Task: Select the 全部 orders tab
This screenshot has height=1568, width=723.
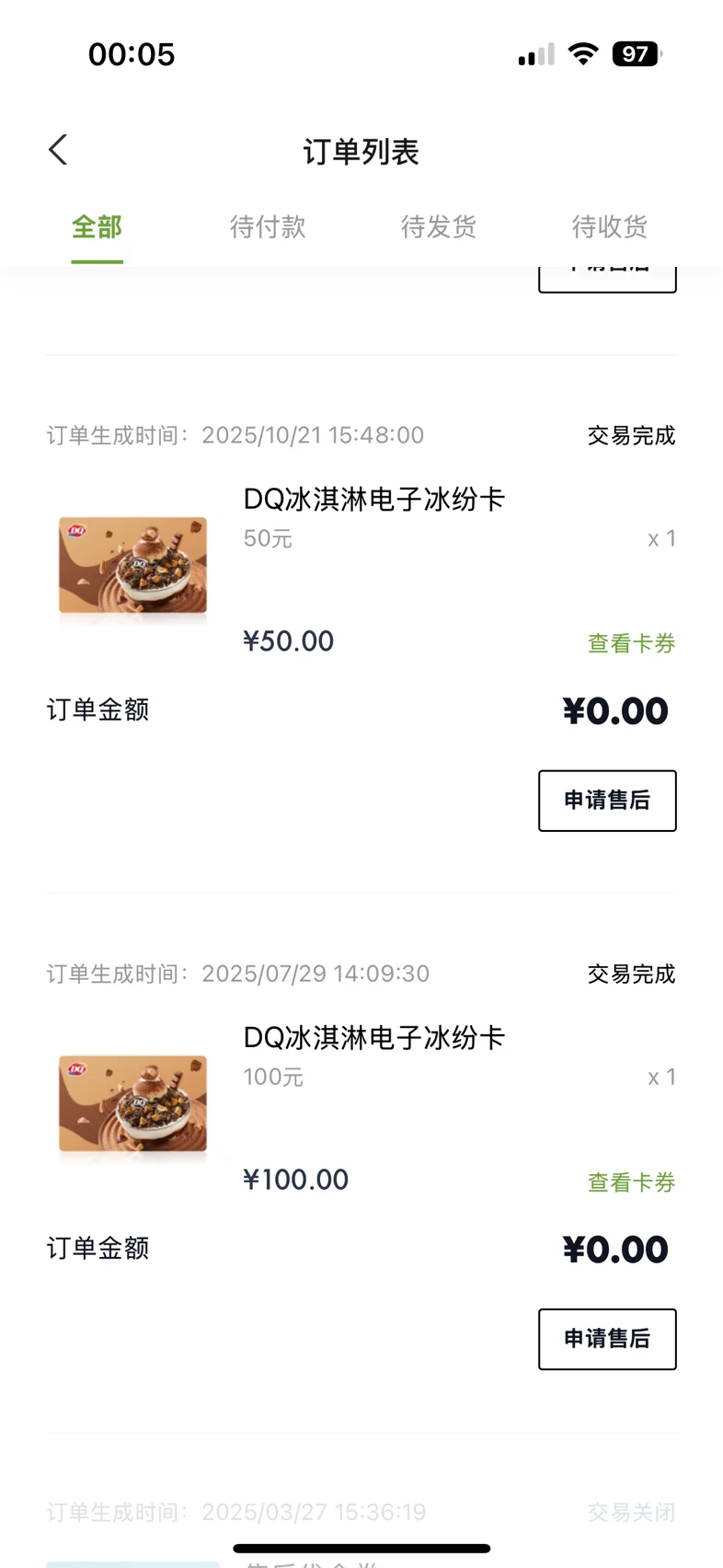Action: 97,227
